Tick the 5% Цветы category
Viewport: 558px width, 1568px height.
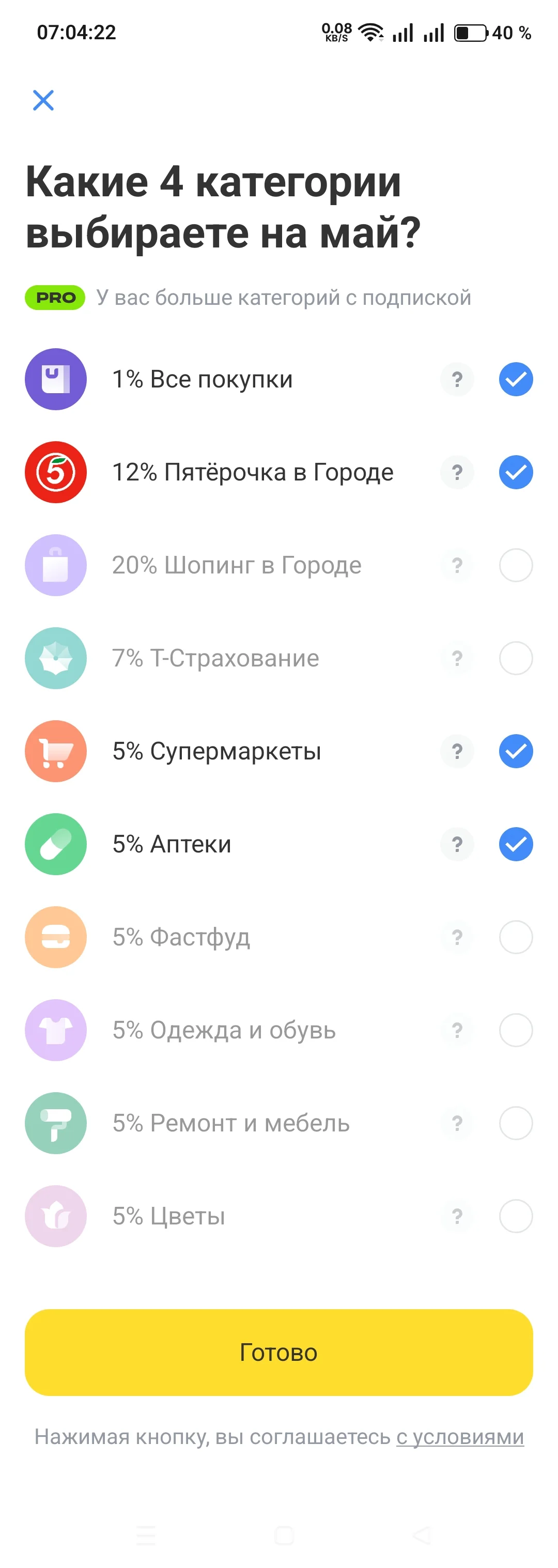pyautogui.click(x=516, y=1216)
